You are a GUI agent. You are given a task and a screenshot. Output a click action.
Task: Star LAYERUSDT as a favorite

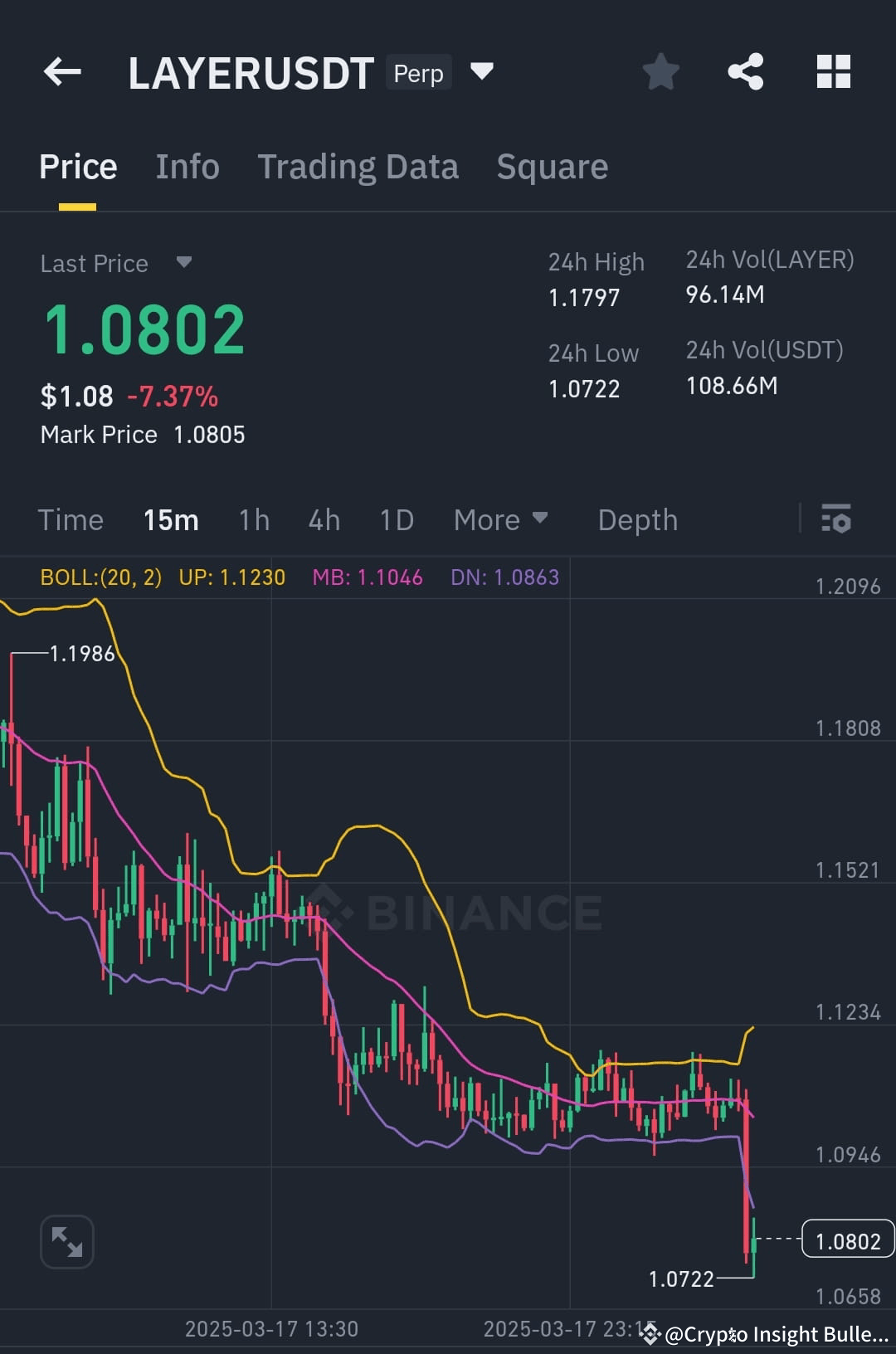pos(661,72)
